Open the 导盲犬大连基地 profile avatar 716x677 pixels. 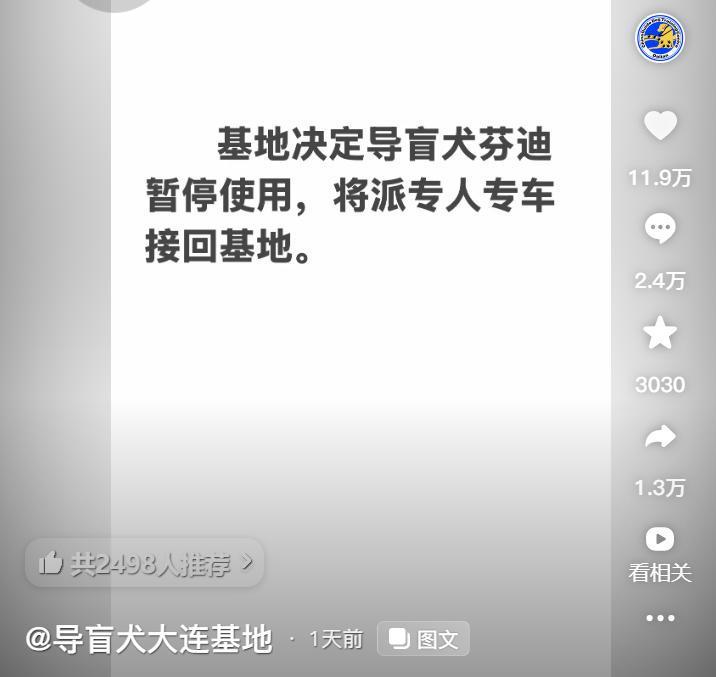[x=660, y=38]
